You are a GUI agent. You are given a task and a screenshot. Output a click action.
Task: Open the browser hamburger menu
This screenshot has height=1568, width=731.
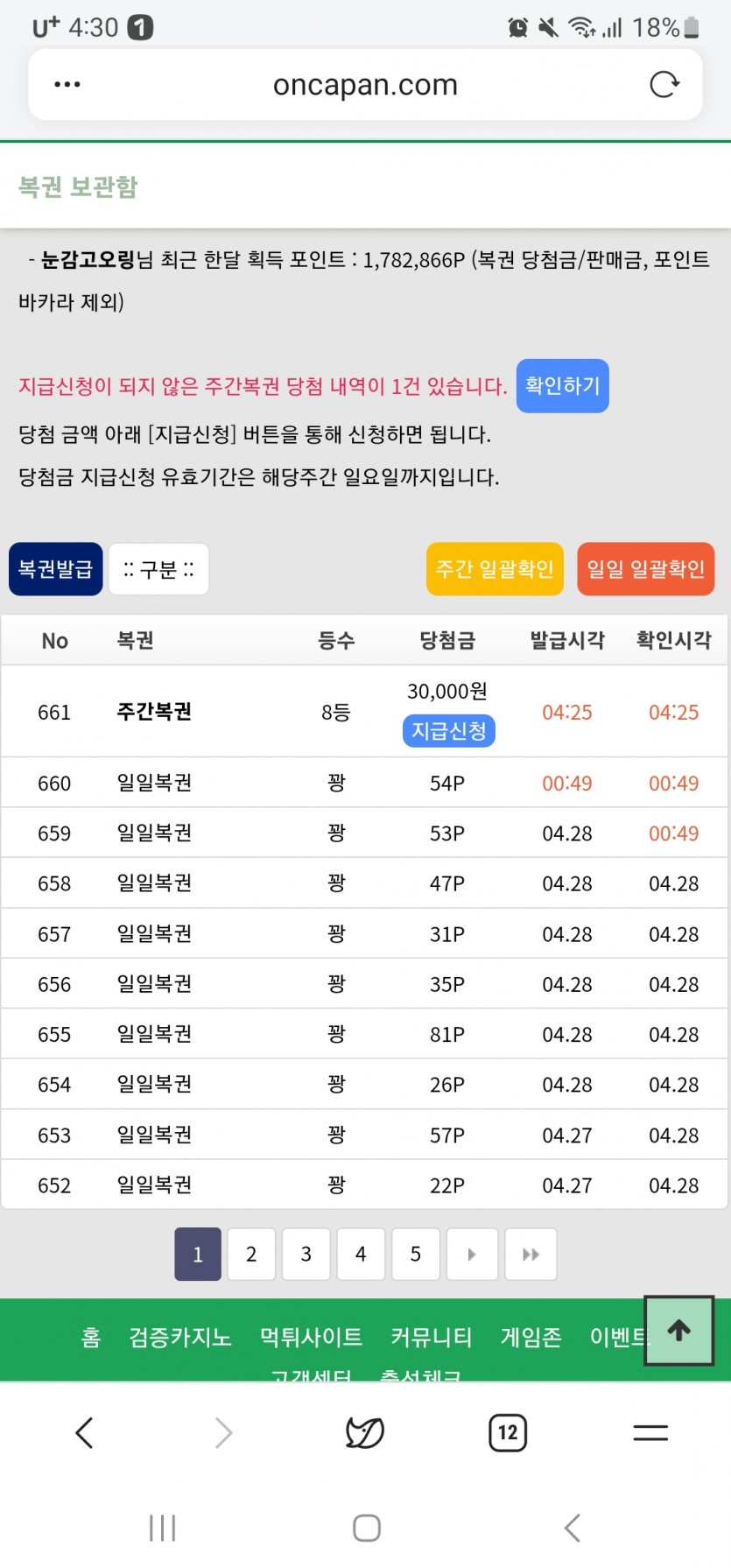click(650, 1432)
